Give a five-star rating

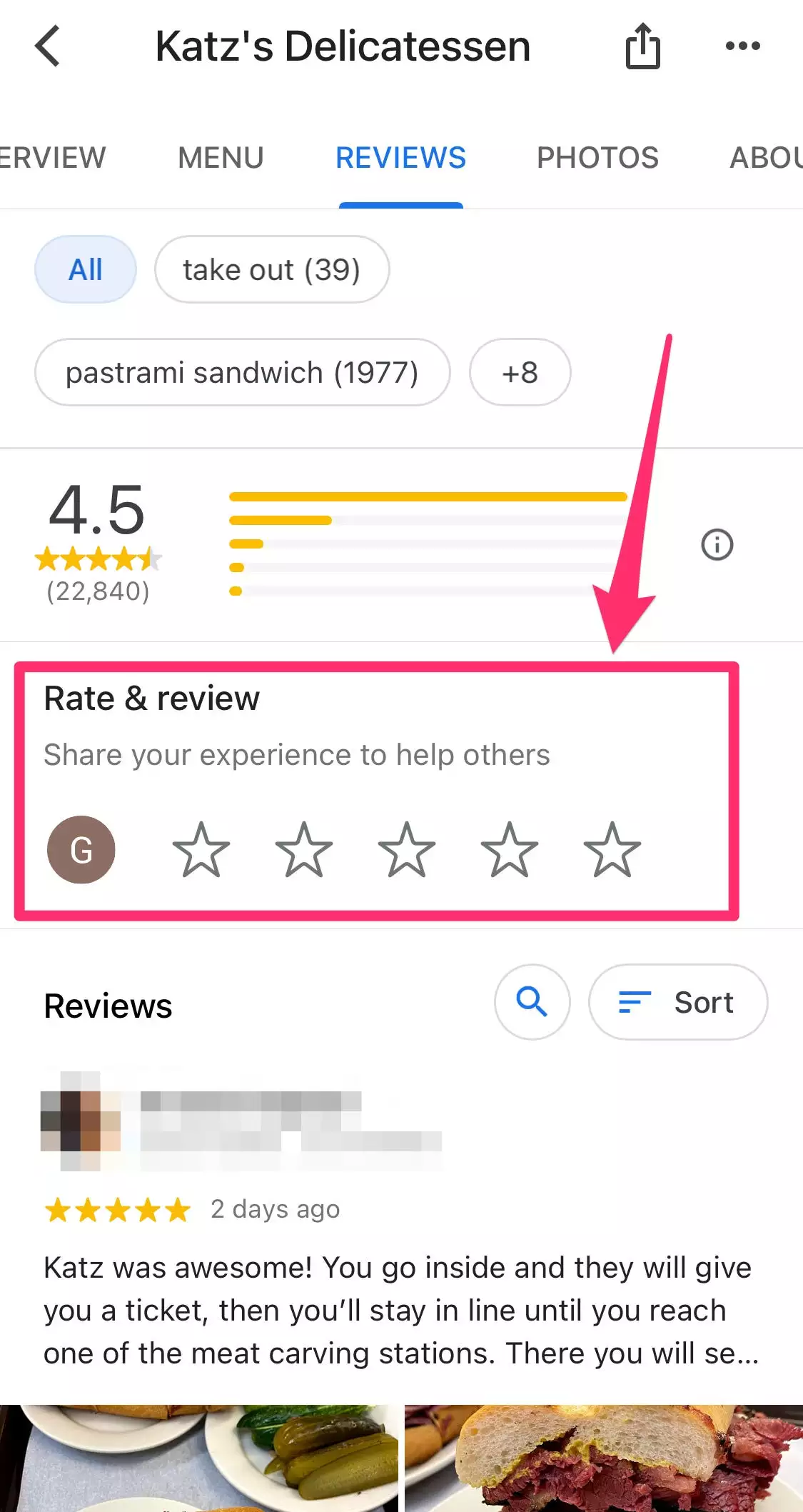(x=612, y=850)
